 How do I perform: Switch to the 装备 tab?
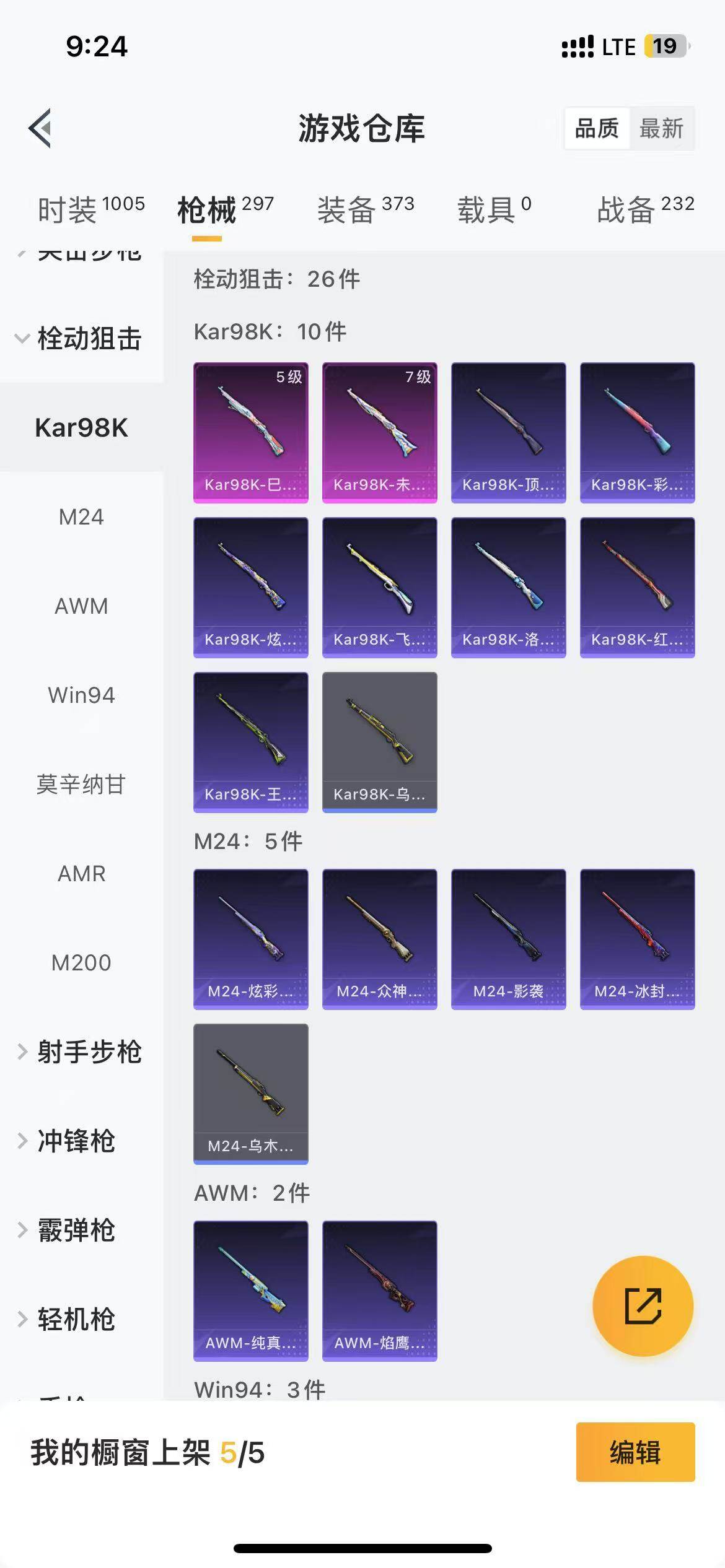pos(365,209)
